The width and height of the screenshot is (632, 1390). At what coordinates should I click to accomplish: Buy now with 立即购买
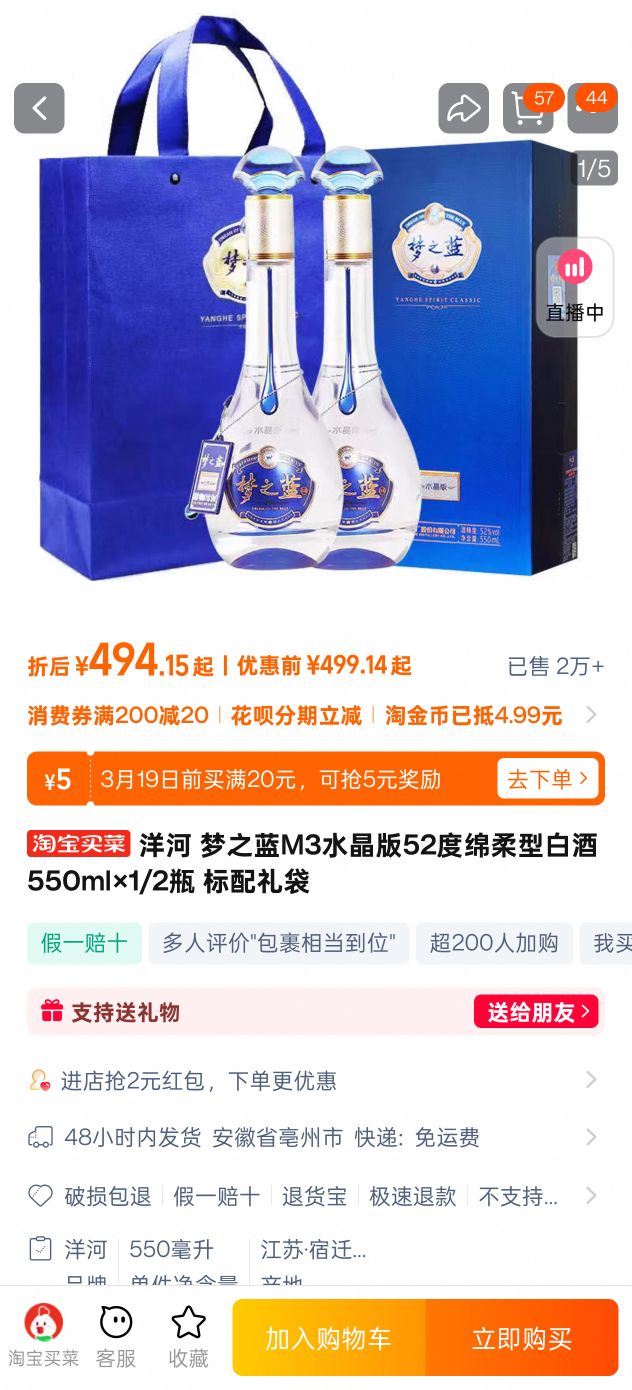522,1338
